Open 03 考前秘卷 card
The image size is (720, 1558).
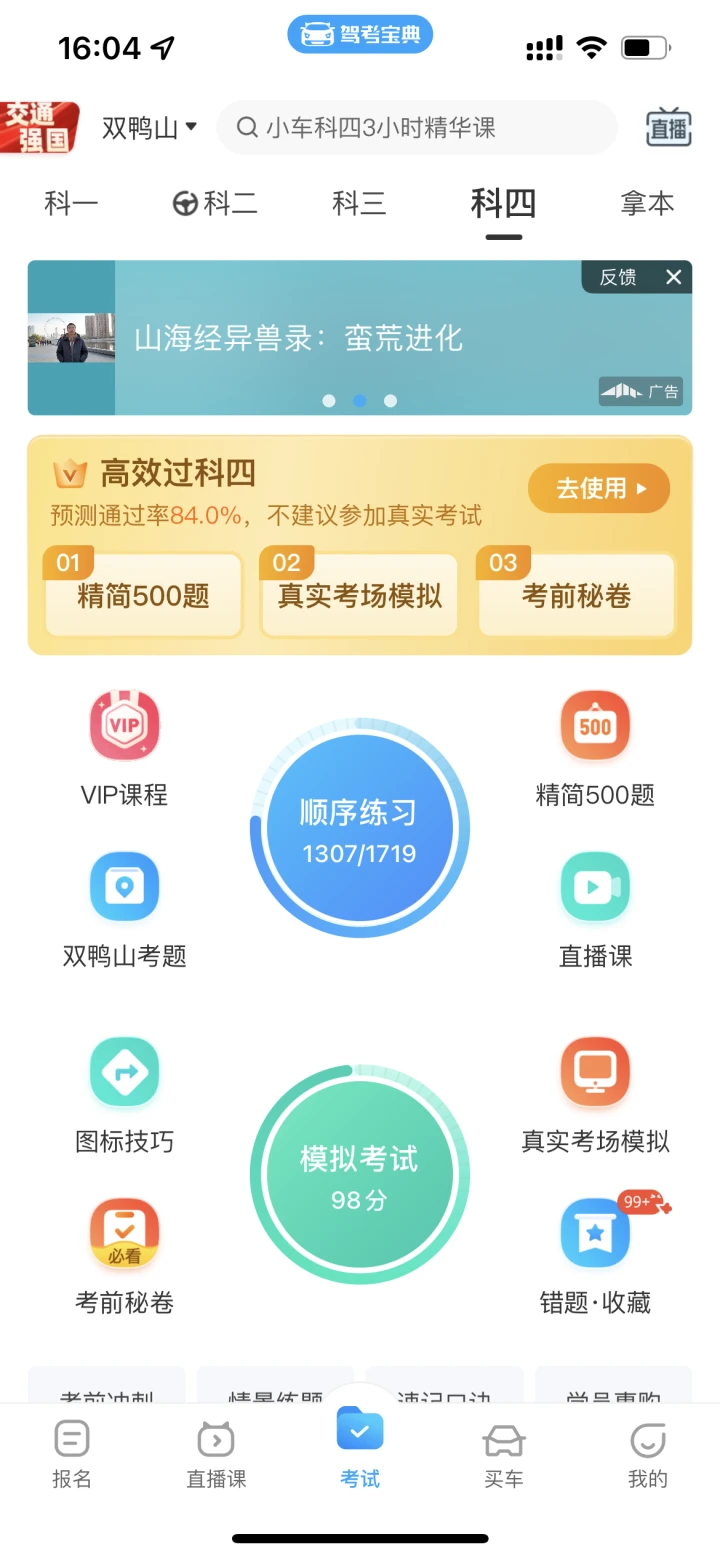click(x=576, y=596)
